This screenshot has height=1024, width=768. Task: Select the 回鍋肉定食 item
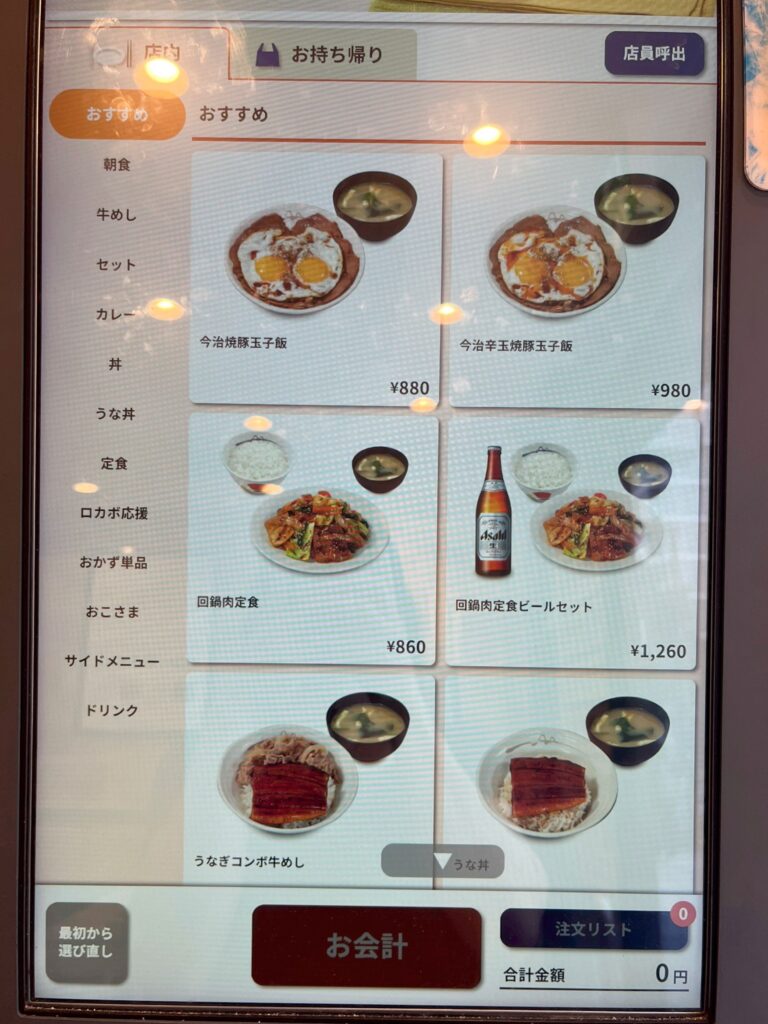312,538
